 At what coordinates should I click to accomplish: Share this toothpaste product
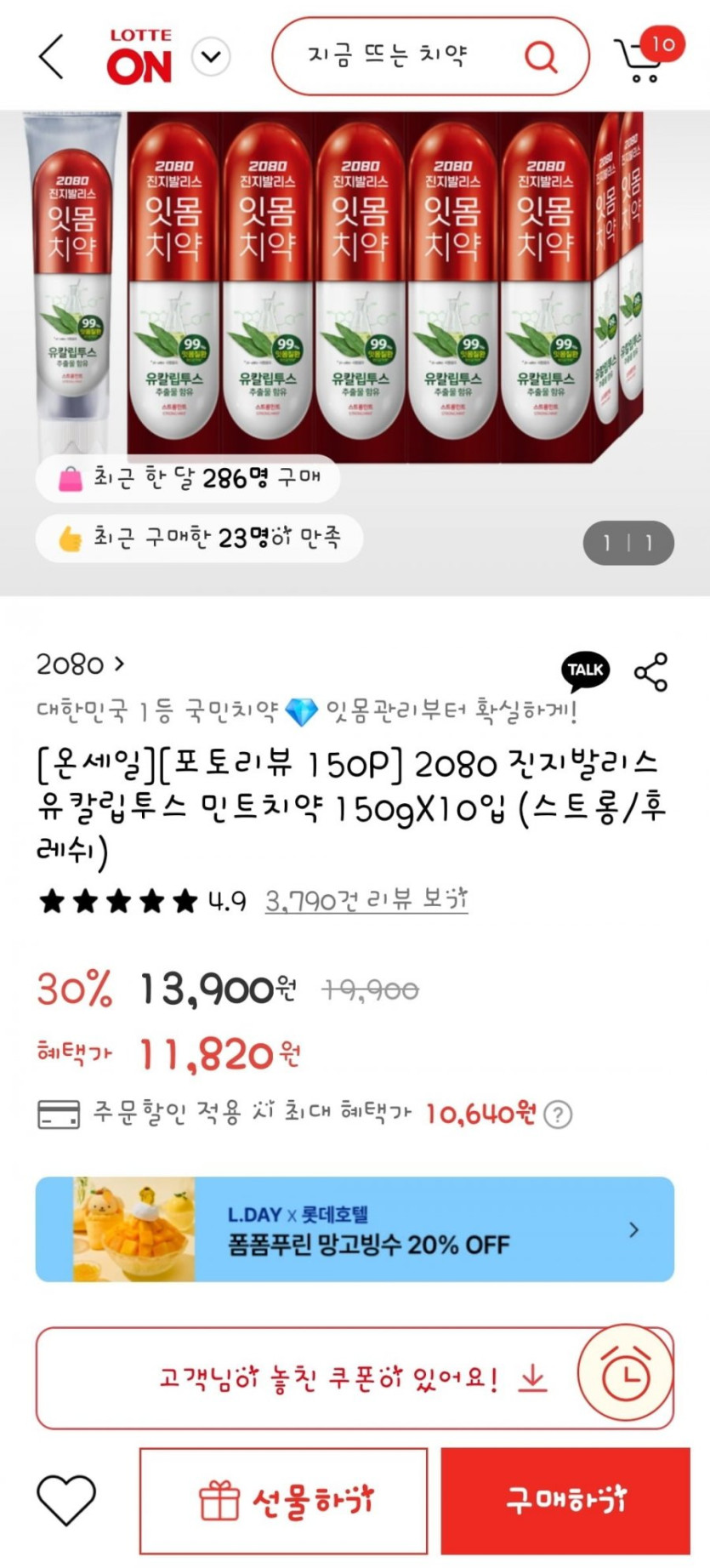click(x=650, y=672)
